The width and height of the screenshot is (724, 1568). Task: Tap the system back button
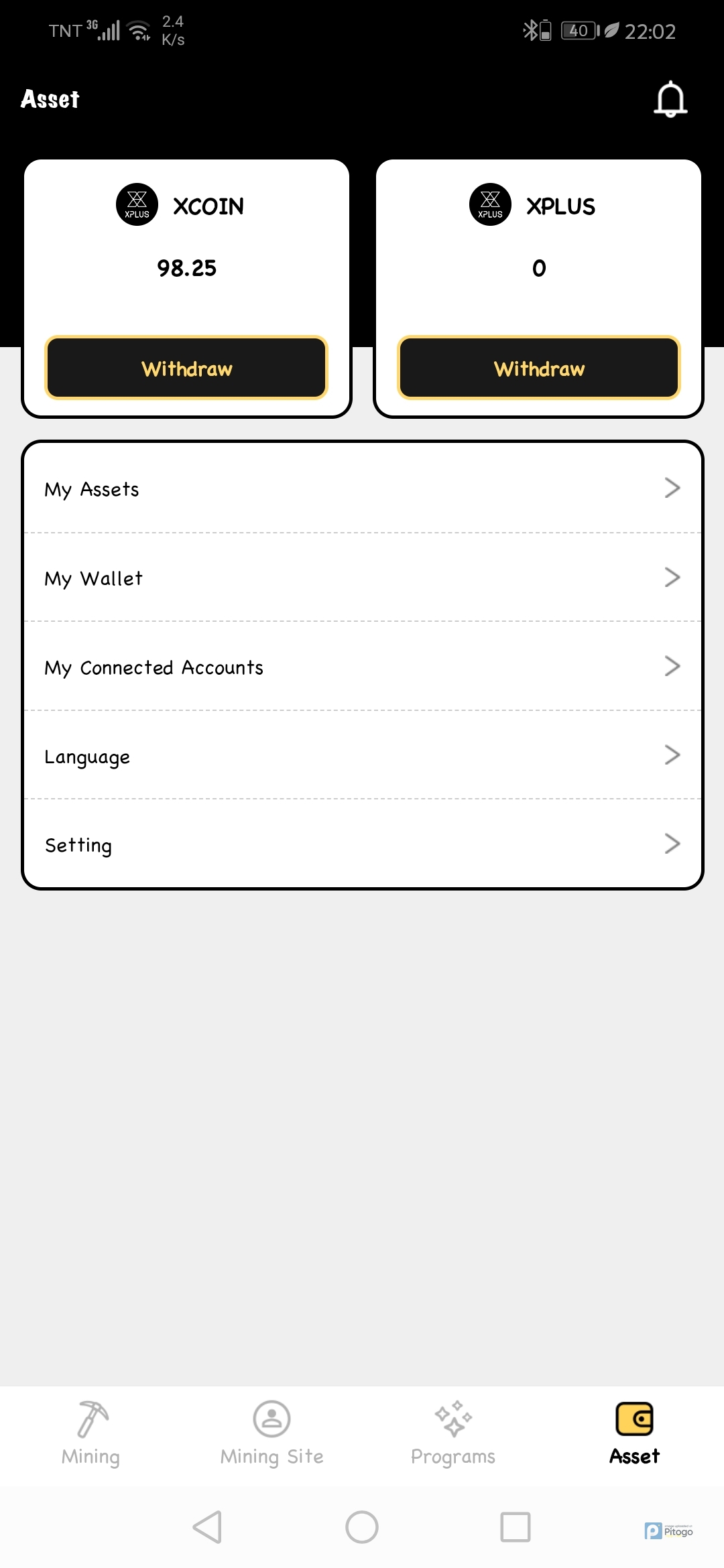pyautogui.click(x=207, y=1527)
